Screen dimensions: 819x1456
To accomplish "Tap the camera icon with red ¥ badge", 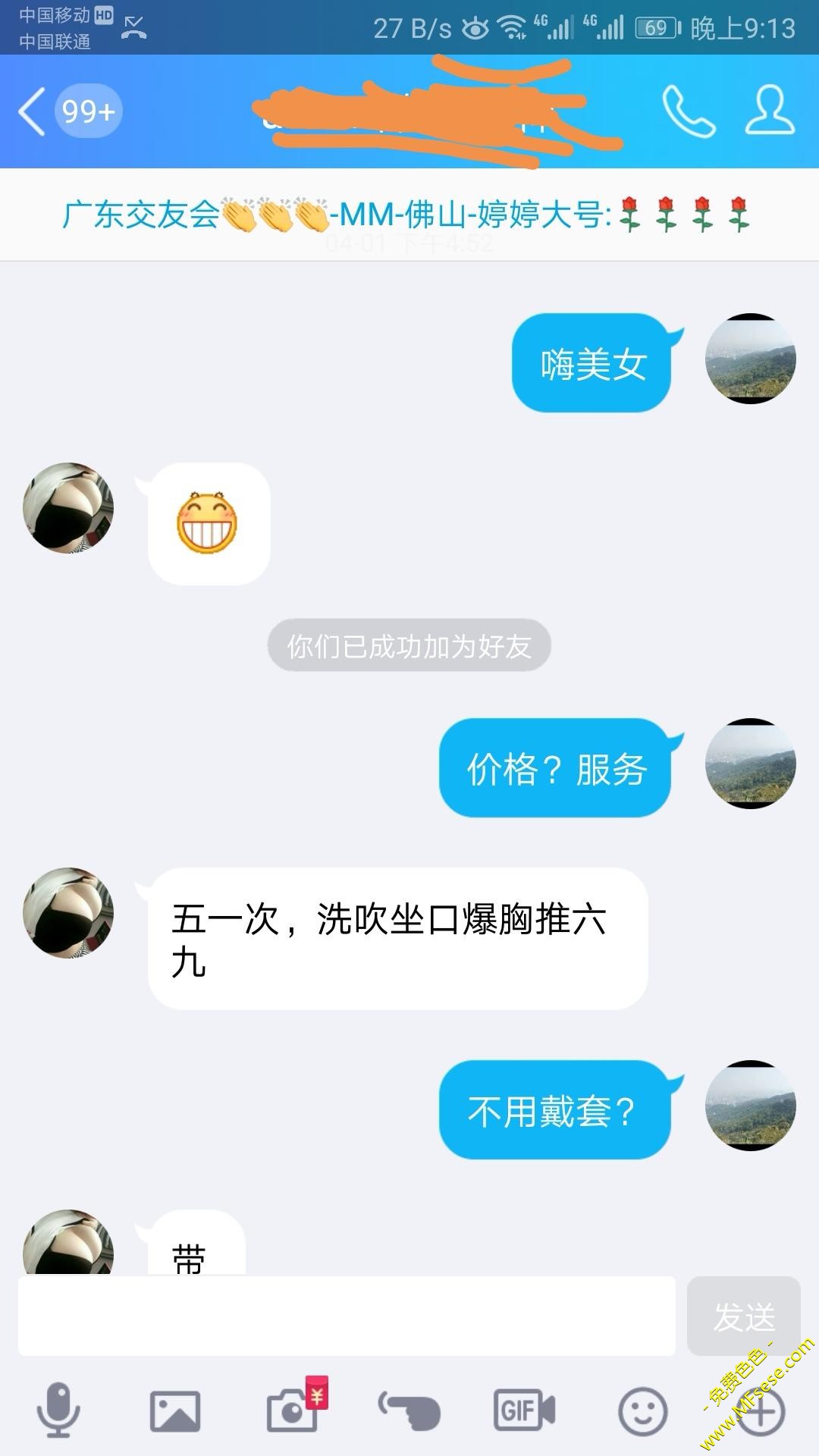I will [x=290, y=1407].
